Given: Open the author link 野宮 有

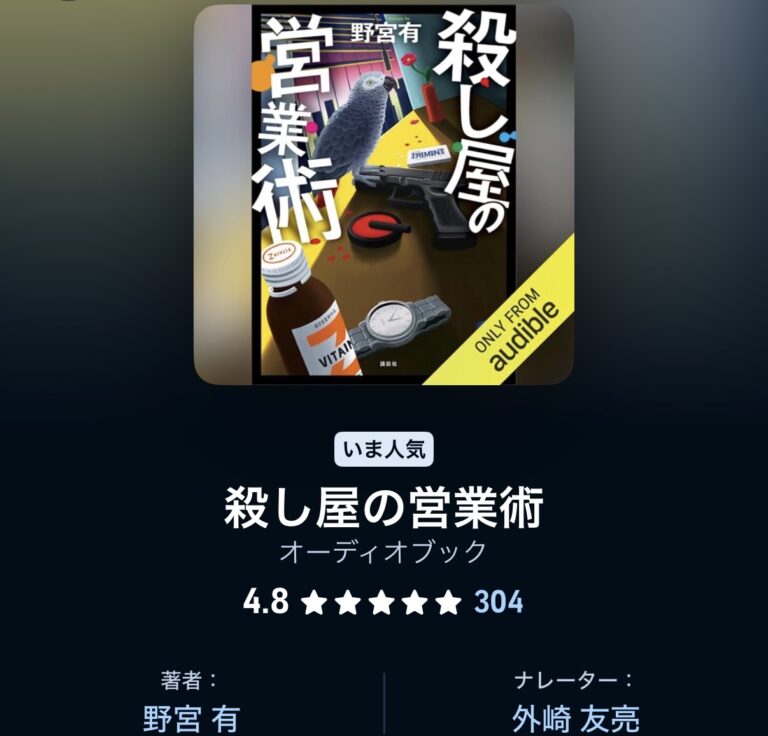Looking at the screenshot, I should tap(191, 718).
